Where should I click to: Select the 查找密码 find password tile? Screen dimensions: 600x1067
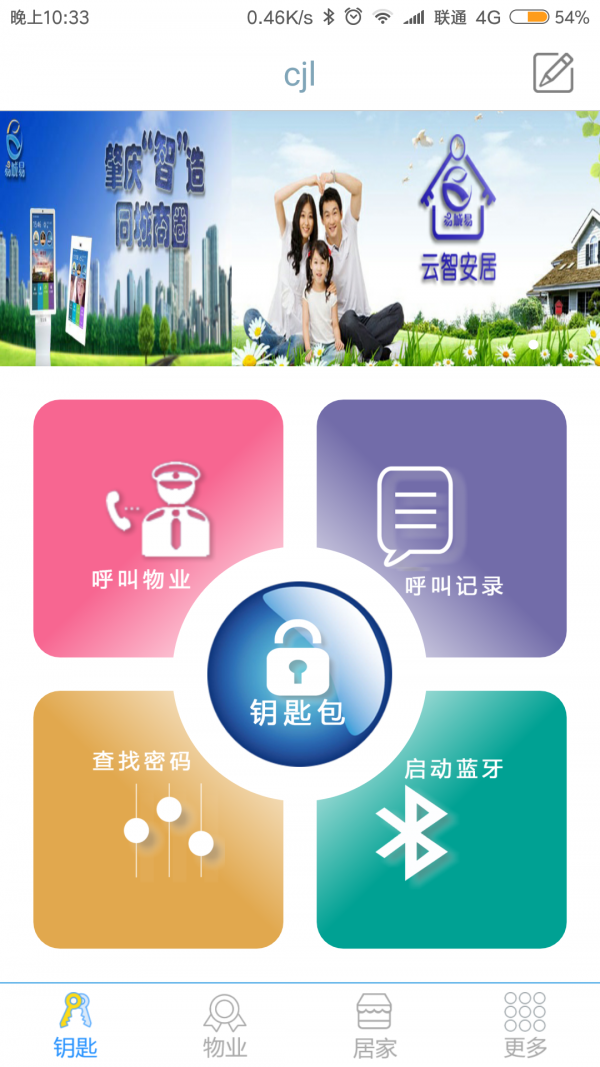140,830
